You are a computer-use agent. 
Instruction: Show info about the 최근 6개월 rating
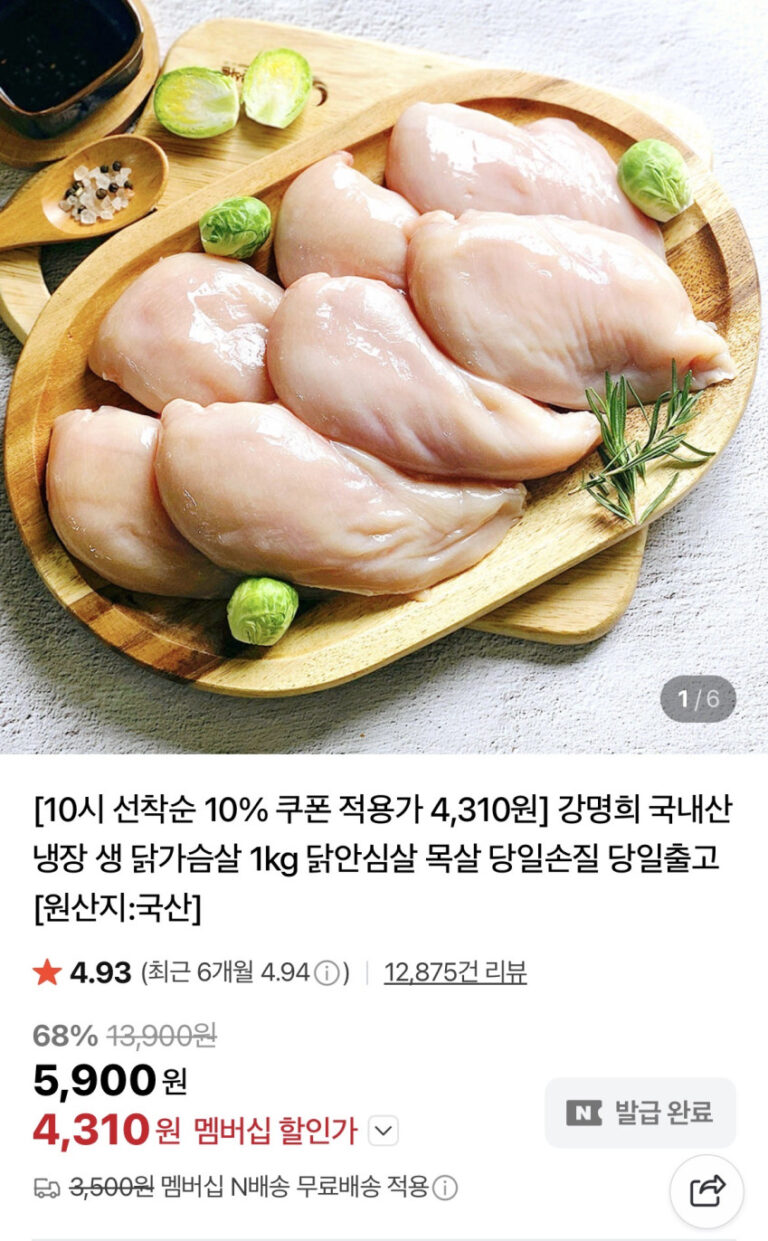click(327, 973)
